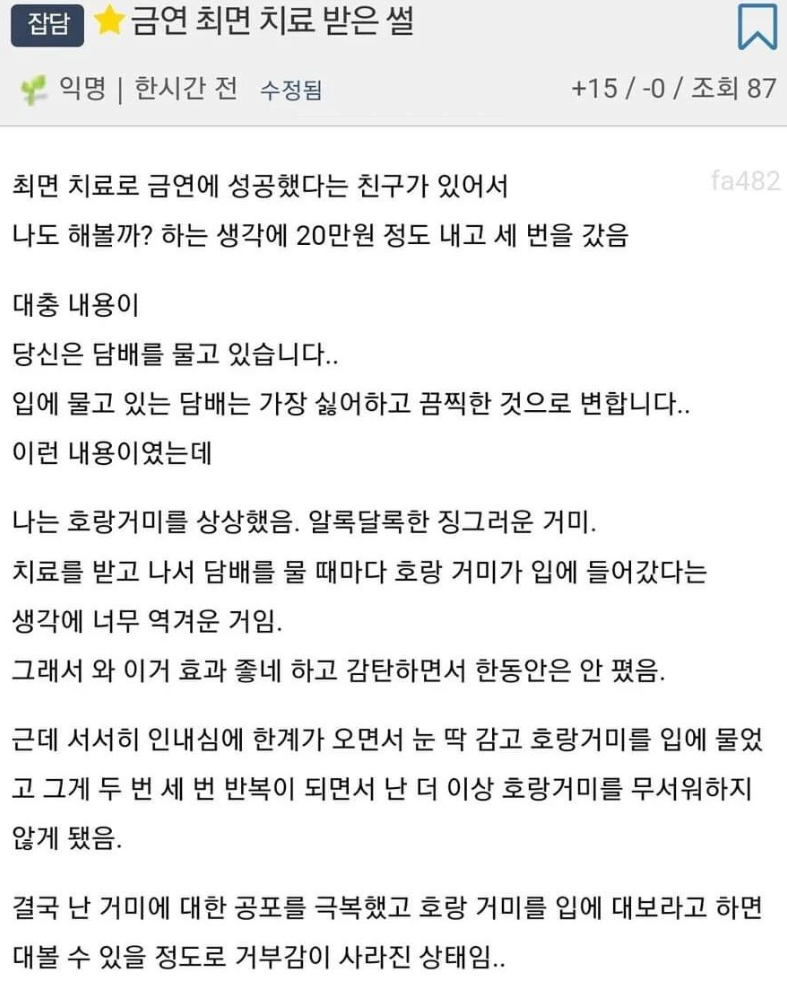This screenshot has height=984, width=787.
Task: Bookmark this post about hypnosis therapy
Action: coord(757,27)
